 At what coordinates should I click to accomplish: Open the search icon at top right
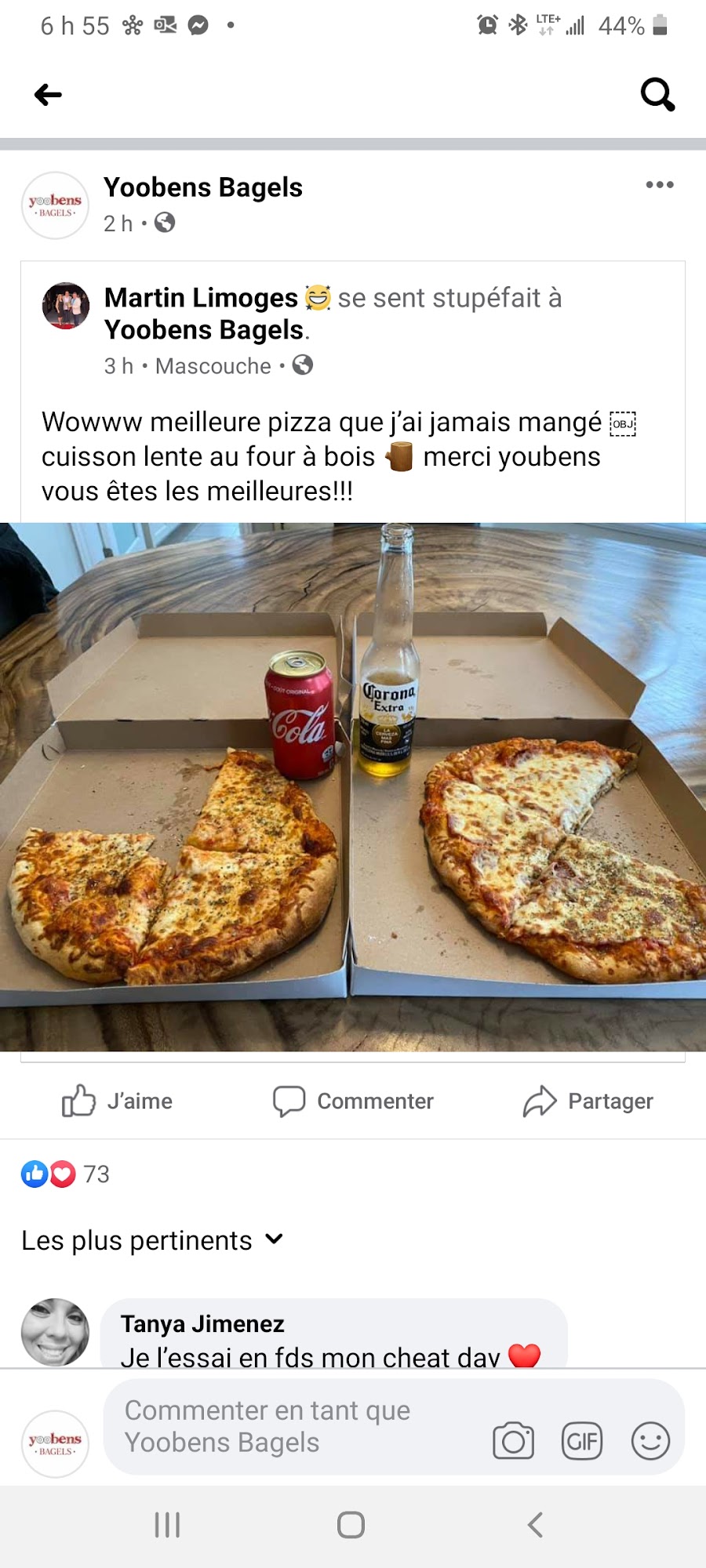[x=657, y=94]
